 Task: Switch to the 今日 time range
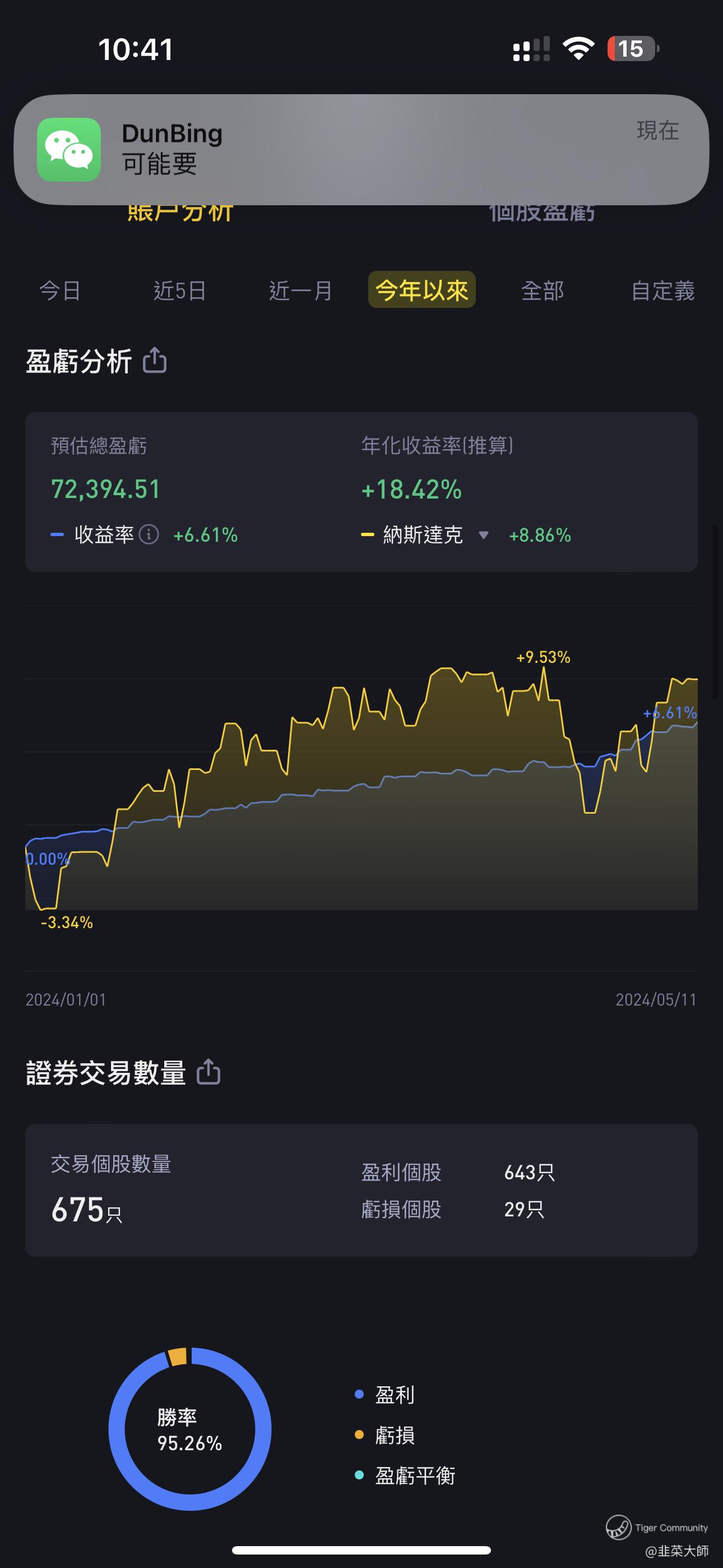(x=61, y=290)
